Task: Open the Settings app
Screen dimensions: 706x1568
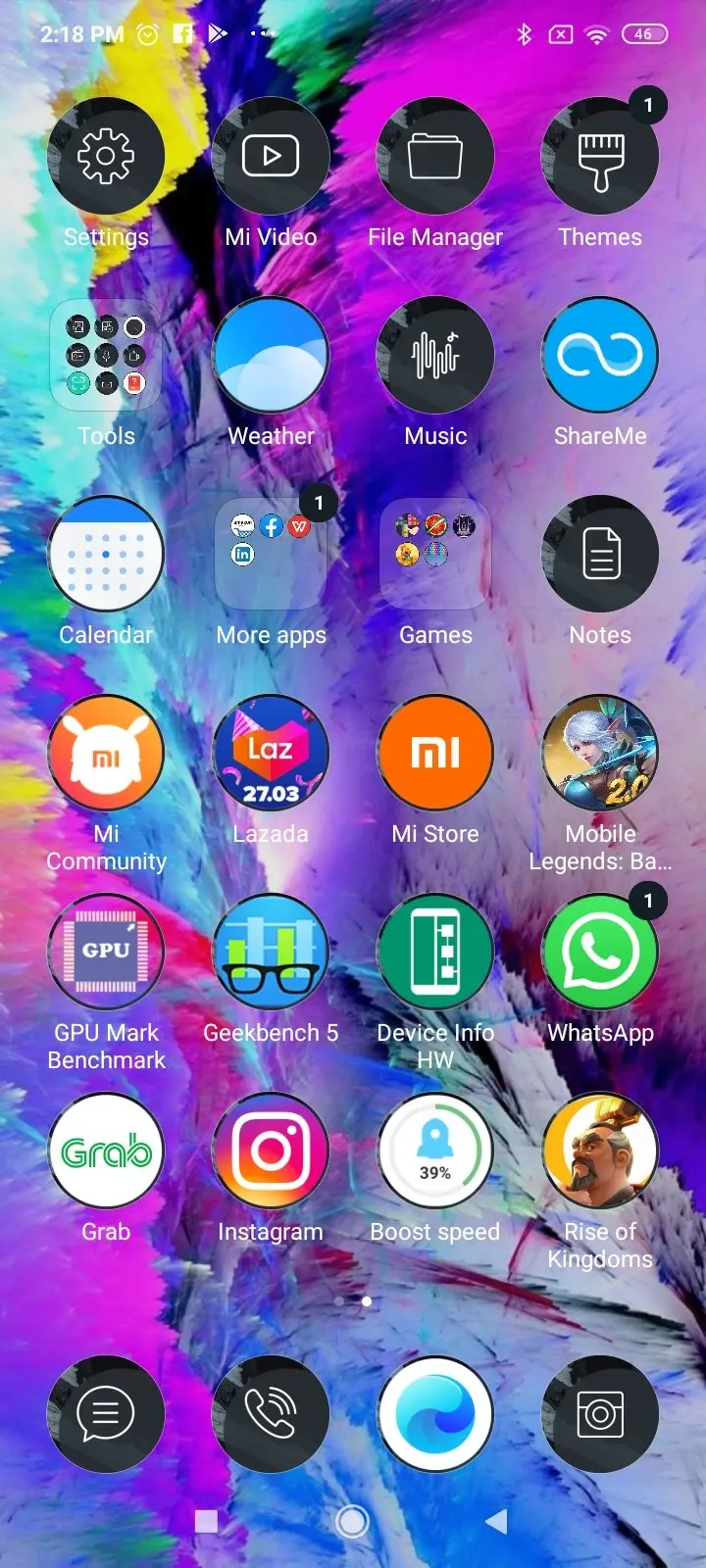Action: [106, 157]
